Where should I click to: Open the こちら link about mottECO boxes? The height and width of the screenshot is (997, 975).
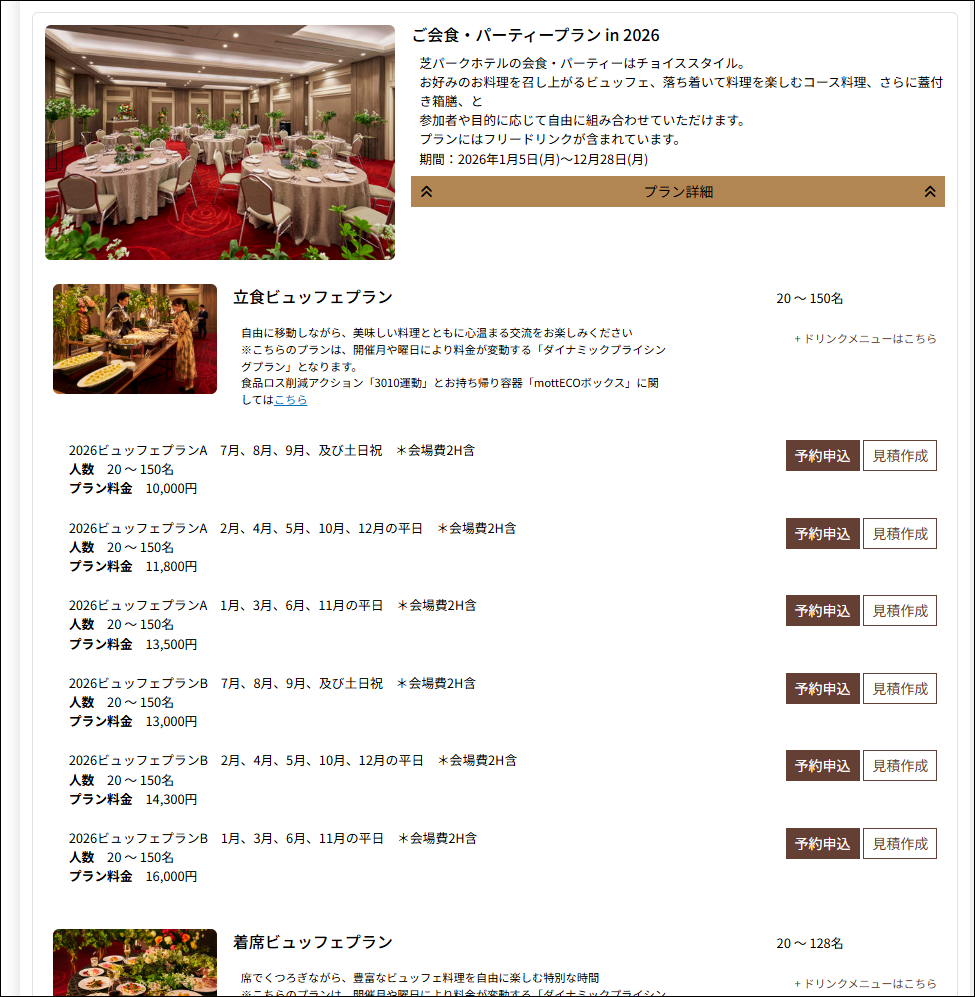point(291,400)
